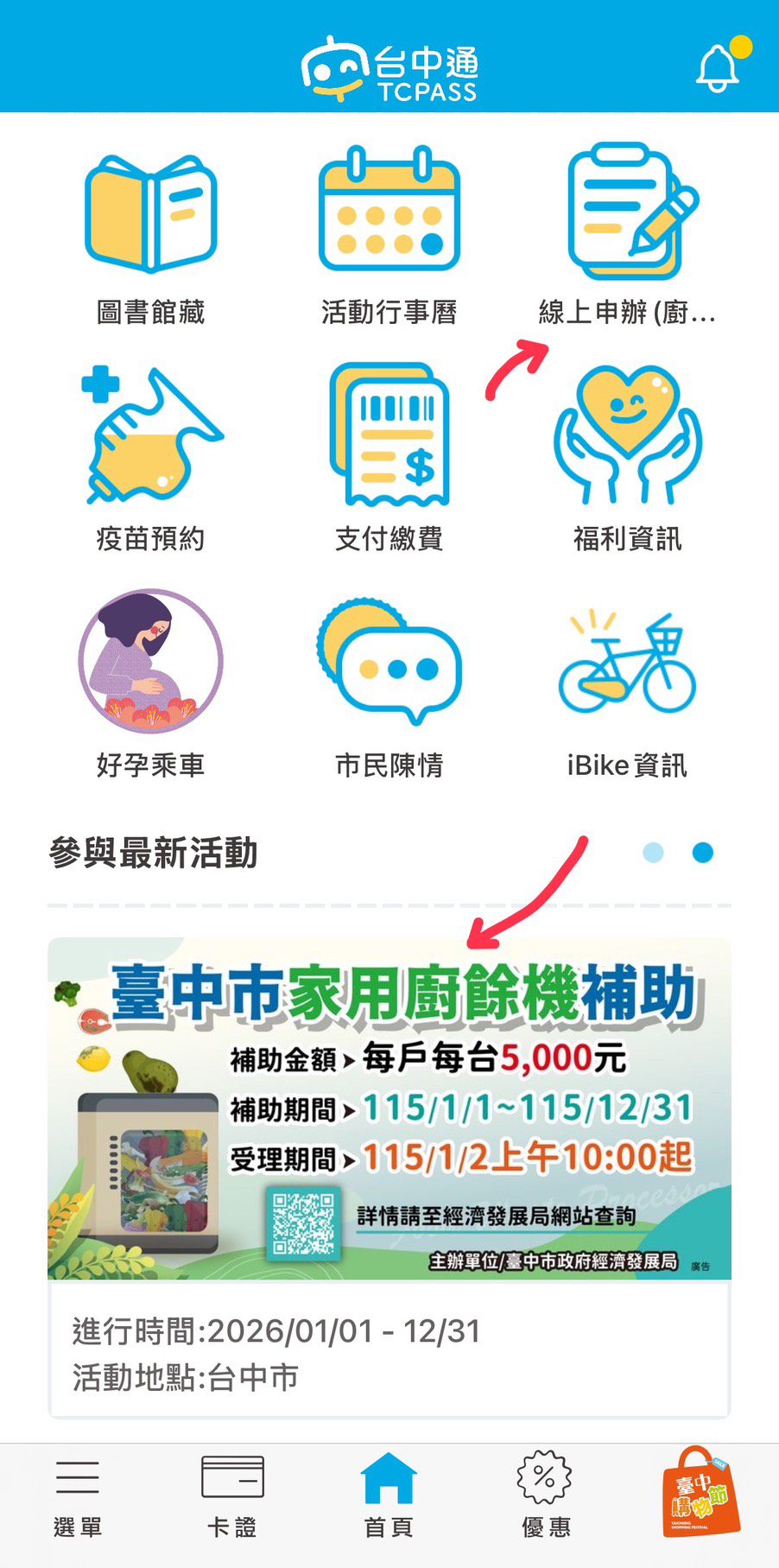Switch to the 選單 menu tab

pyautogui.click(x=76, y=1490)
